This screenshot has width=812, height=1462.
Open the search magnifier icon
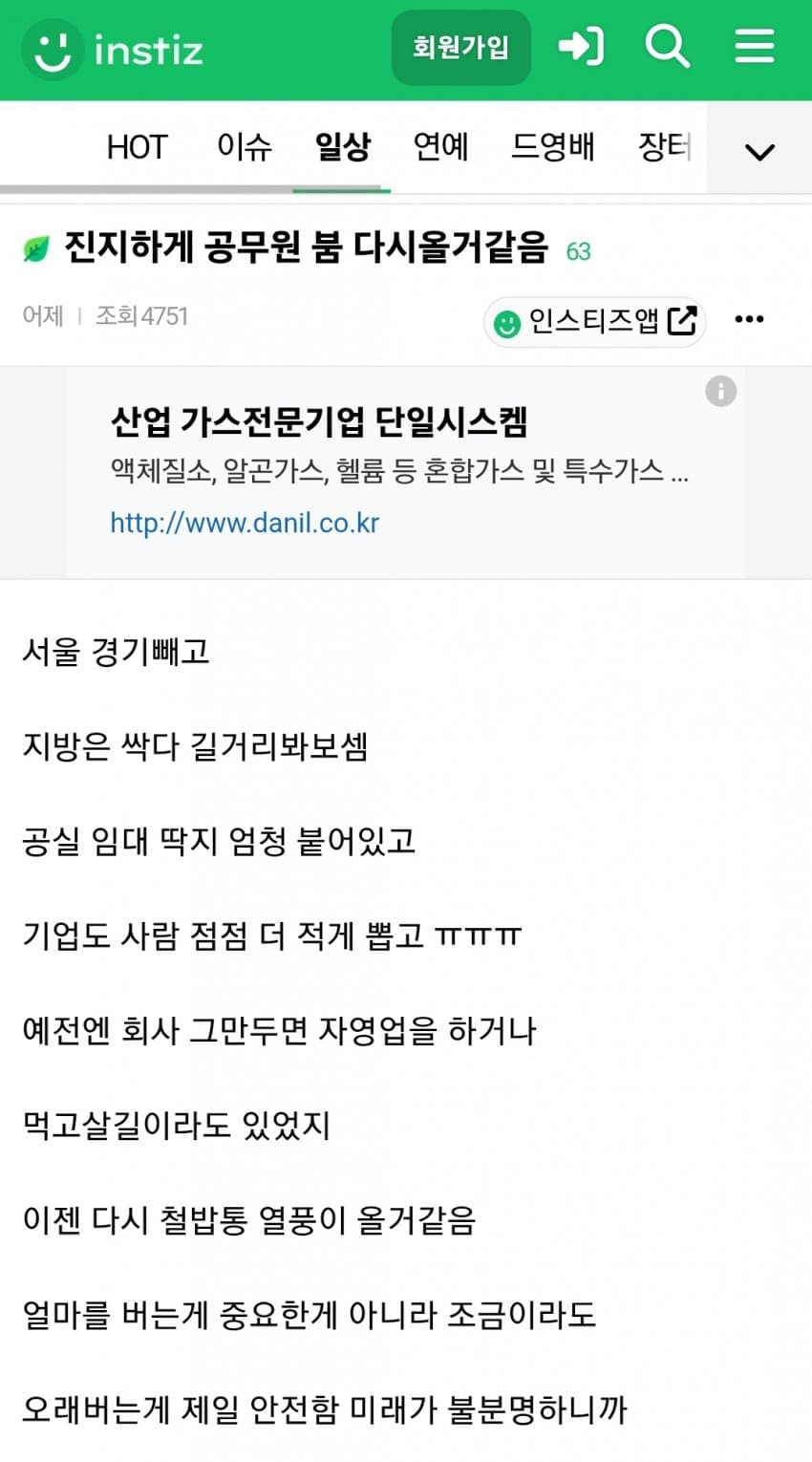coord(667,46)
